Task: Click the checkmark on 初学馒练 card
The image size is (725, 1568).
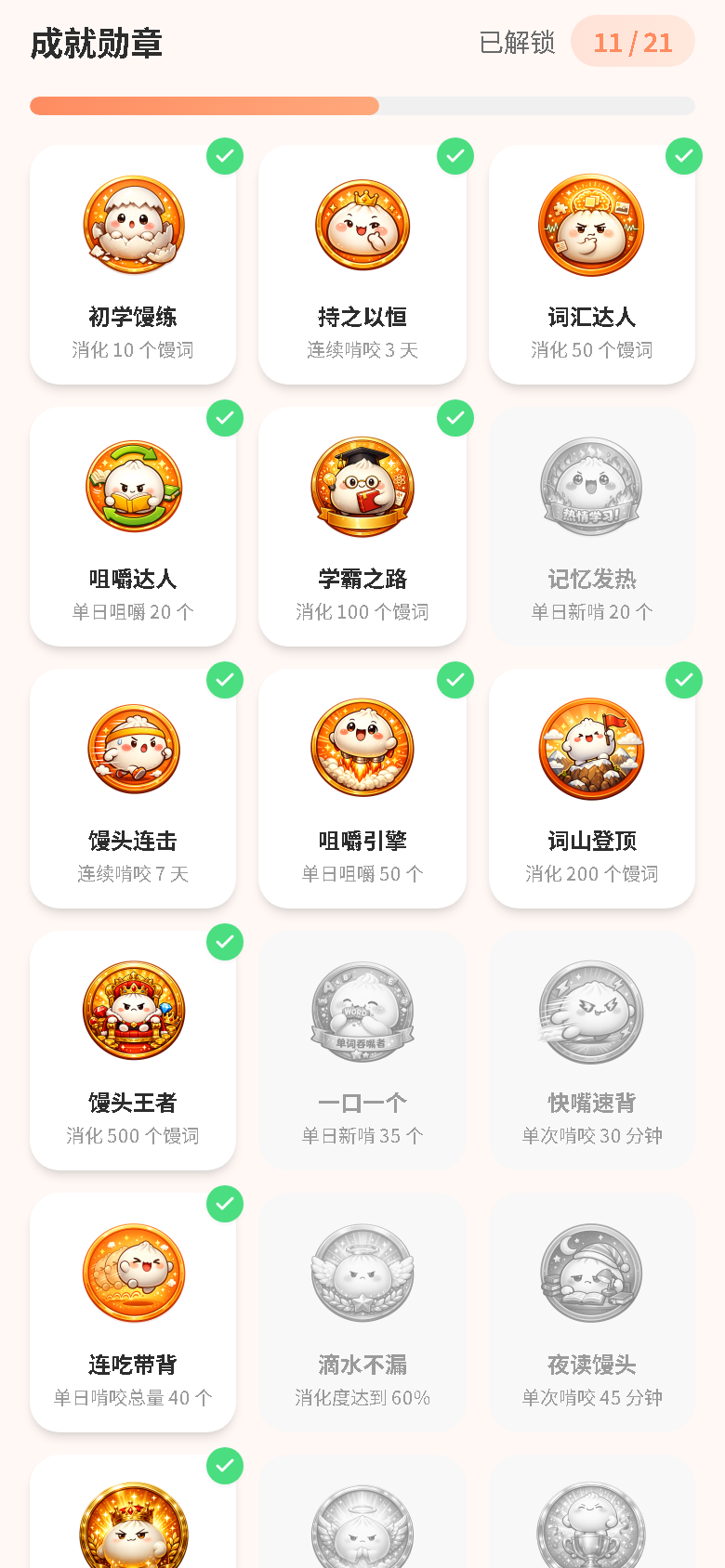Action: pos(224,156)
